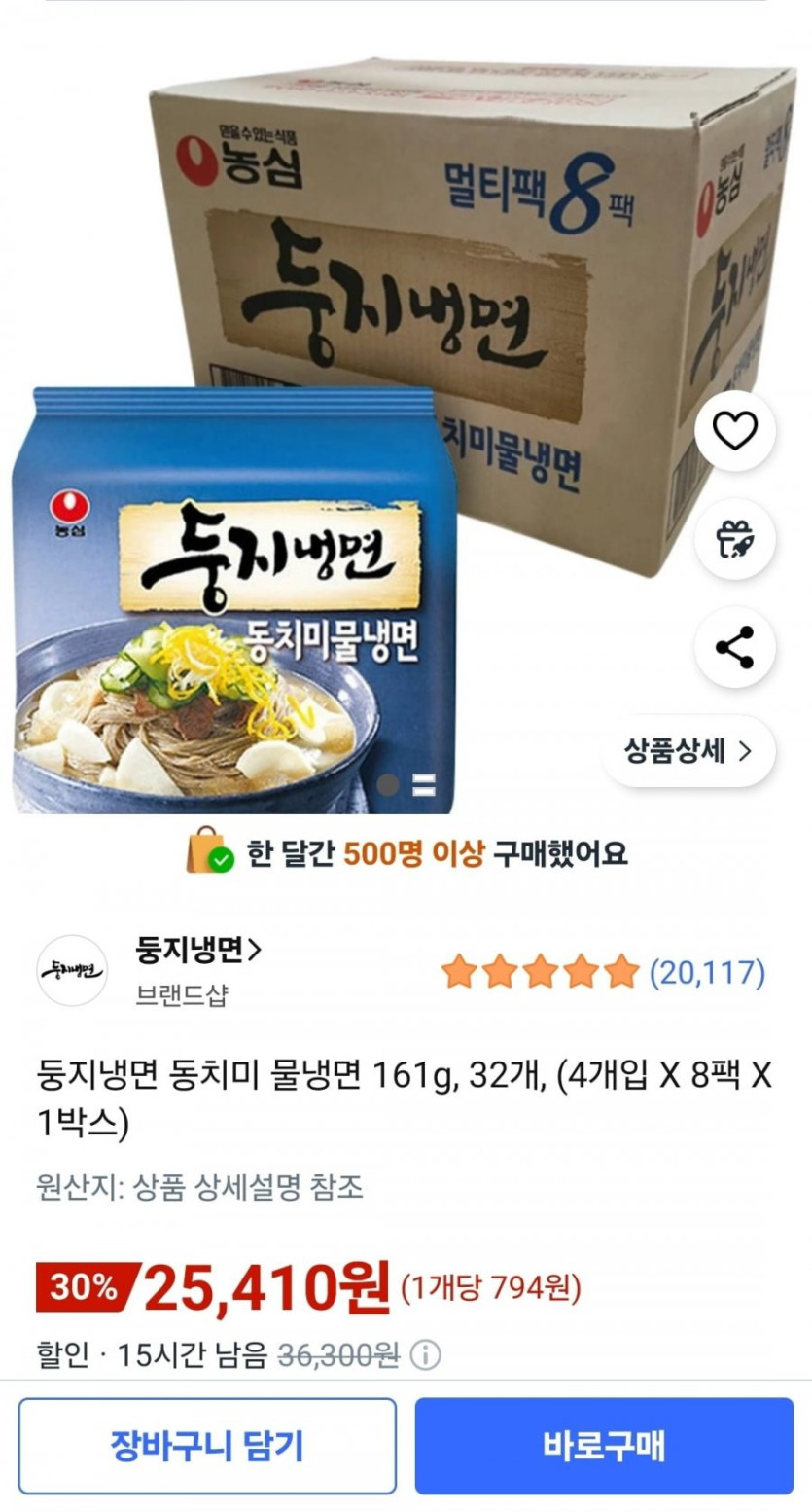Open 상품상세 product details
This screenshot has height=1512, width=812.
(x=688, y=751)
